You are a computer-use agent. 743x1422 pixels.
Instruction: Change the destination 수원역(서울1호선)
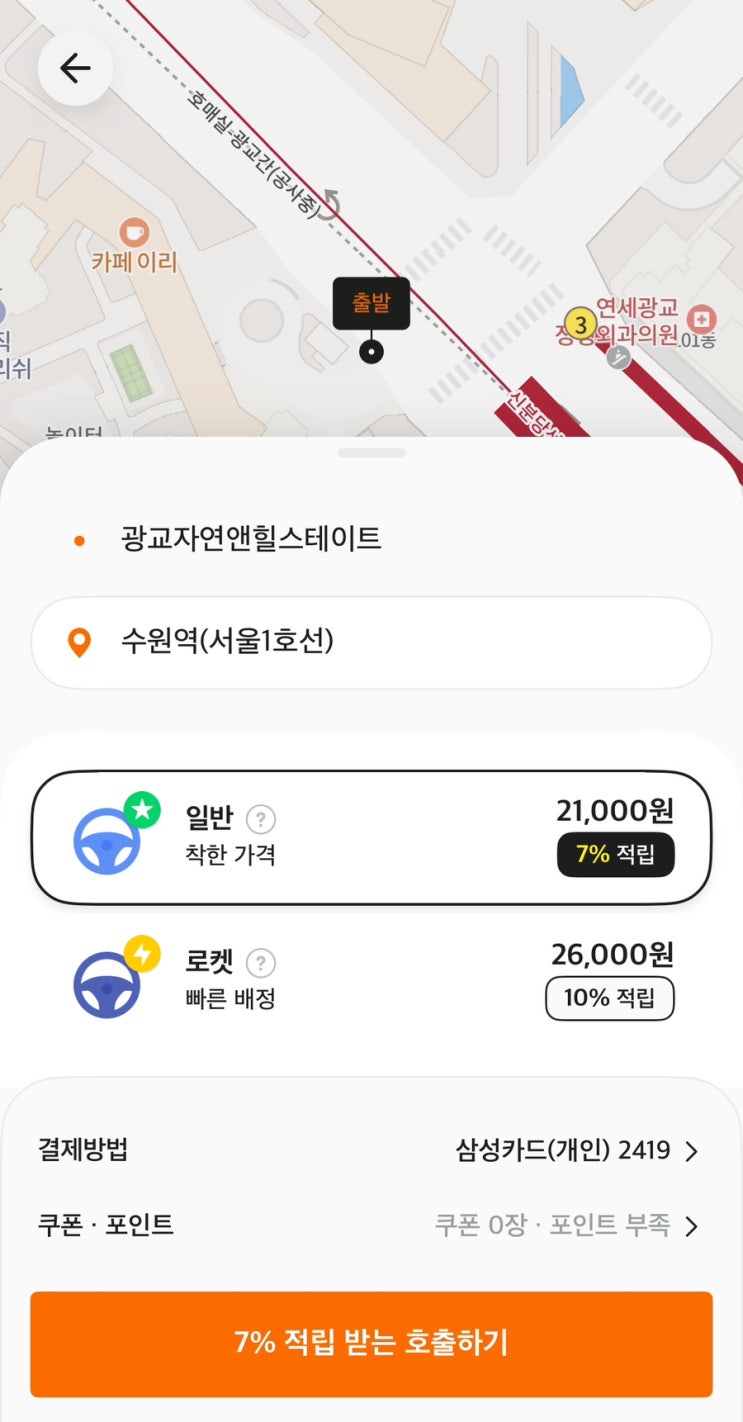(371, 642)
